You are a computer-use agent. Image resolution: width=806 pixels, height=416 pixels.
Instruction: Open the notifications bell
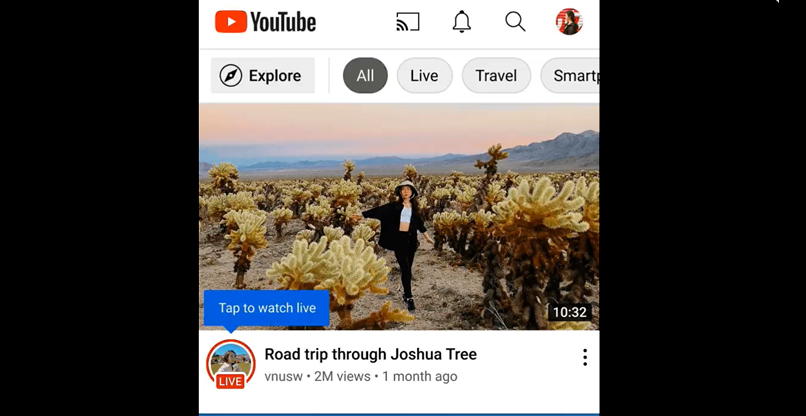click(x=461, y=22)
